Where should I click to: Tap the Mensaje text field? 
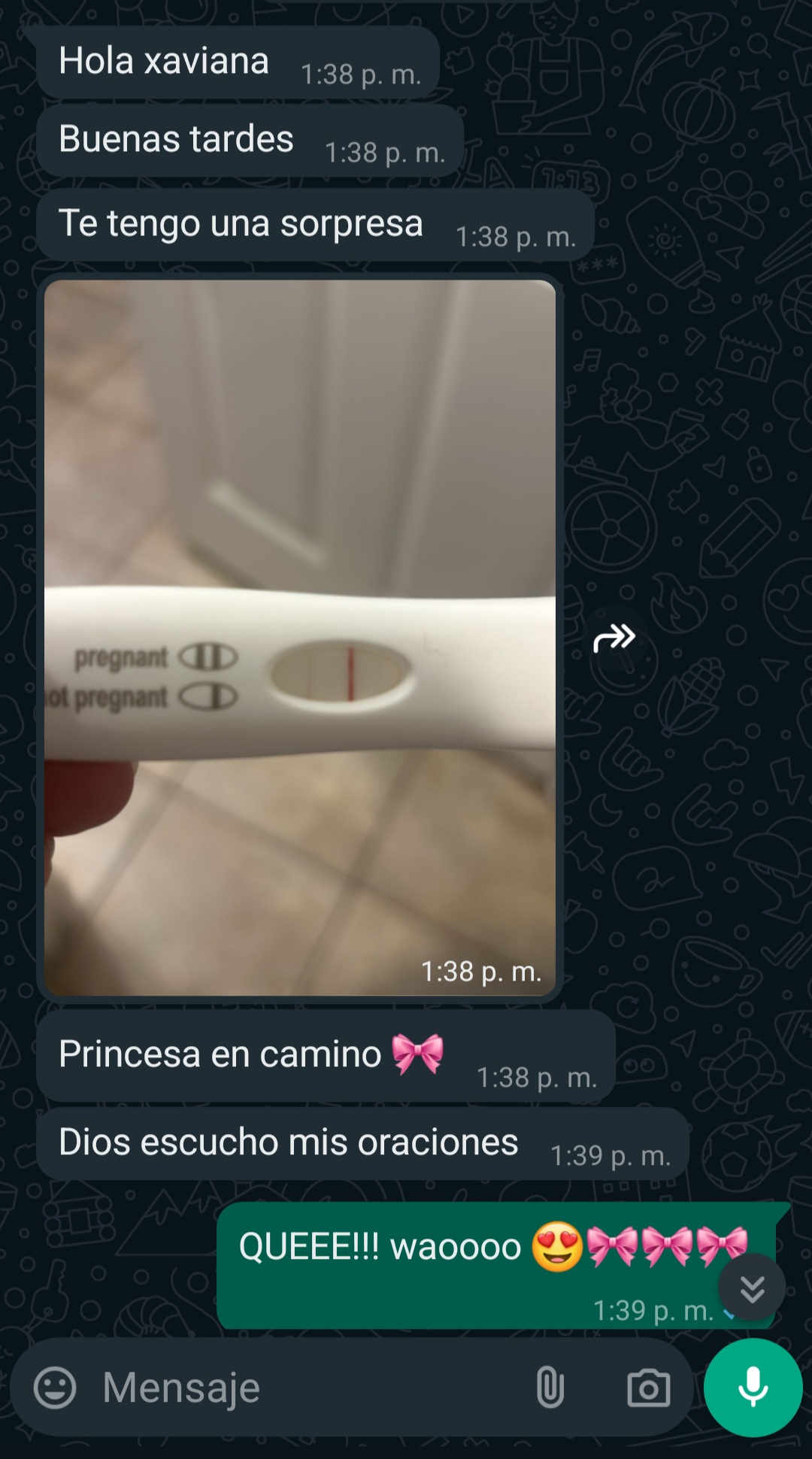pyautogui.click(x=308, y=1388)
